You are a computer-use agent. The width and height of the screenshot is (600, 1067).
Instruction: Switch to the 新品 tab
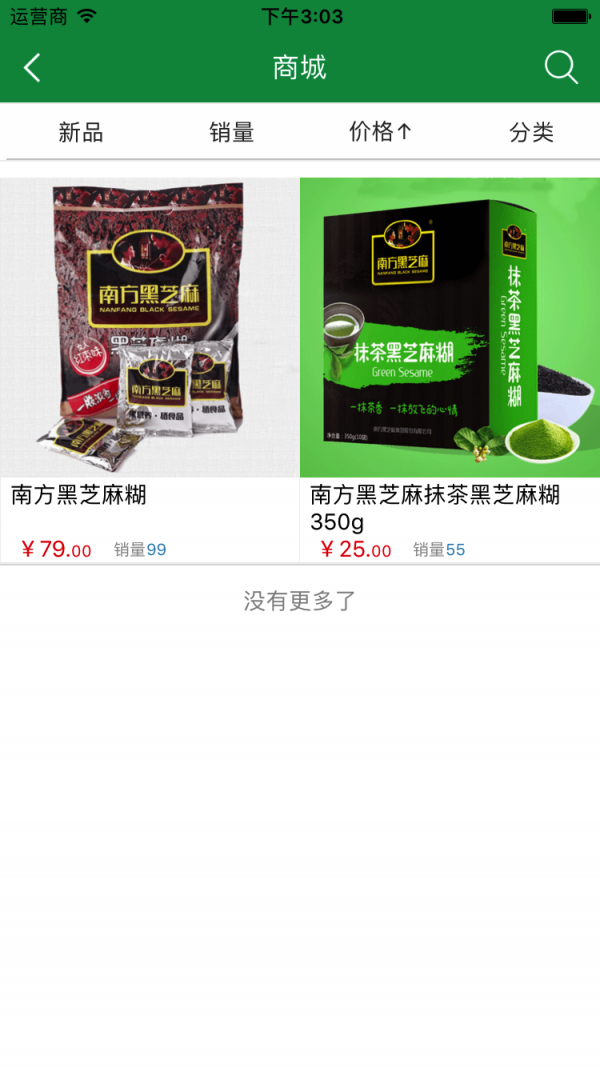[81, 132]
